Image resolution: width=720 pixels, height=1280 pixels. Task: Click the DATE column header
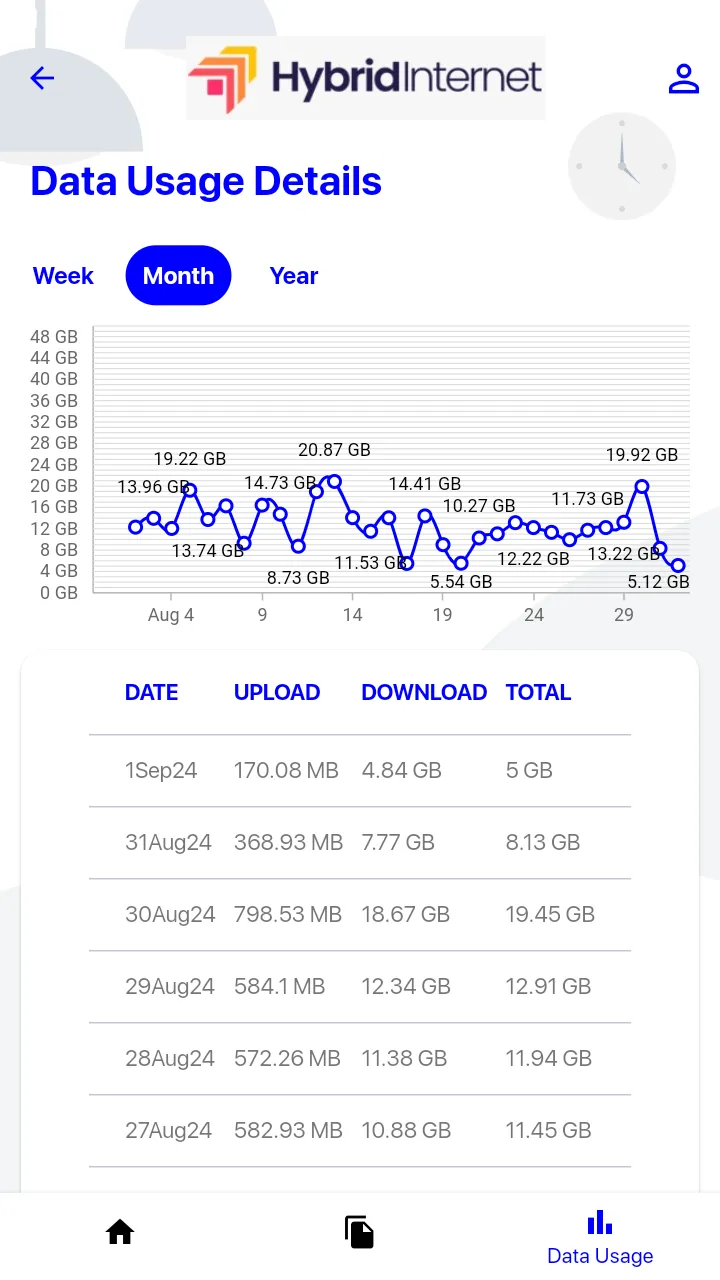point(151,692)
